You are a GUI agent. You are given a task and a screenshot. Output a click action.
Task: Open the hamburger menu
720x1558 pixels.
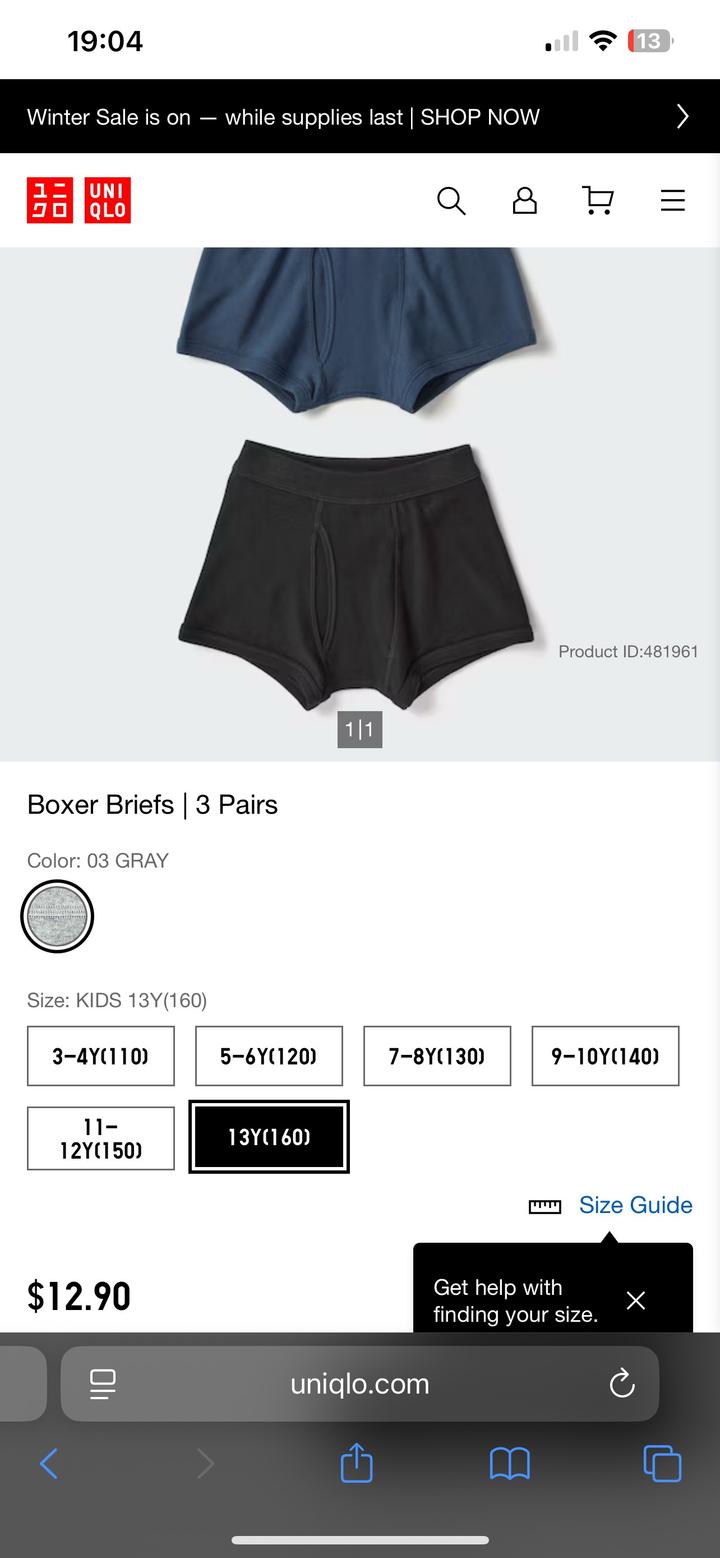coord(673,201)
